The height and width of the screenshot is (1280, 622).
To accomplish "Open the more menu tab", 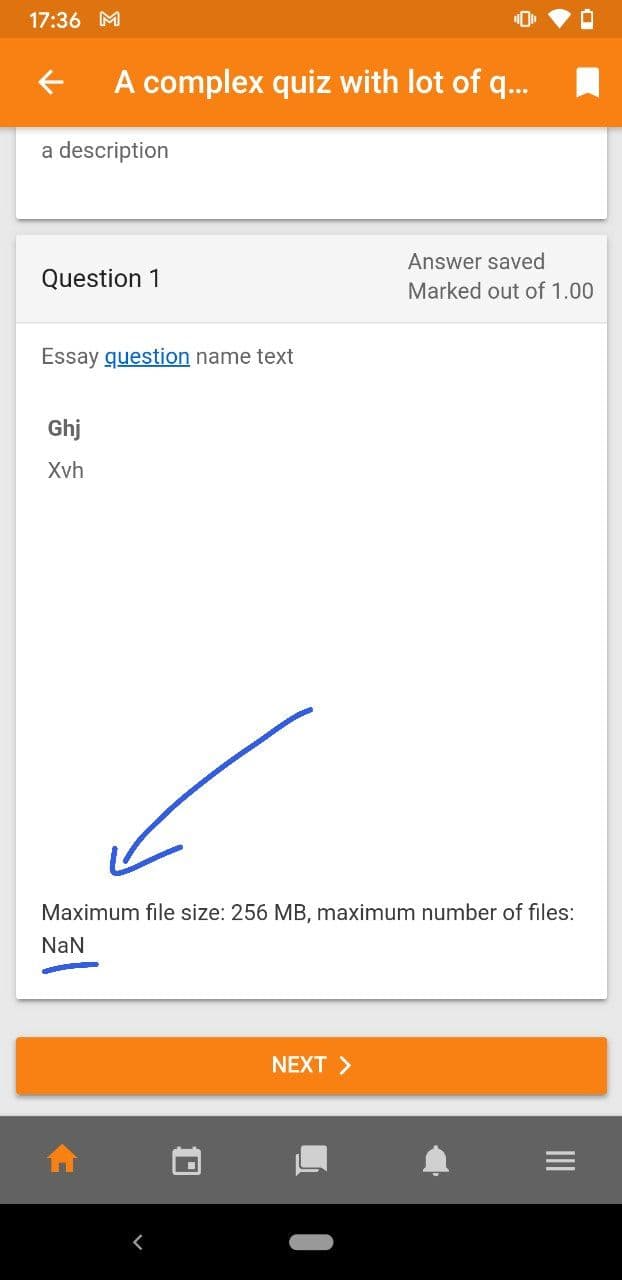I will (560, 1160).
